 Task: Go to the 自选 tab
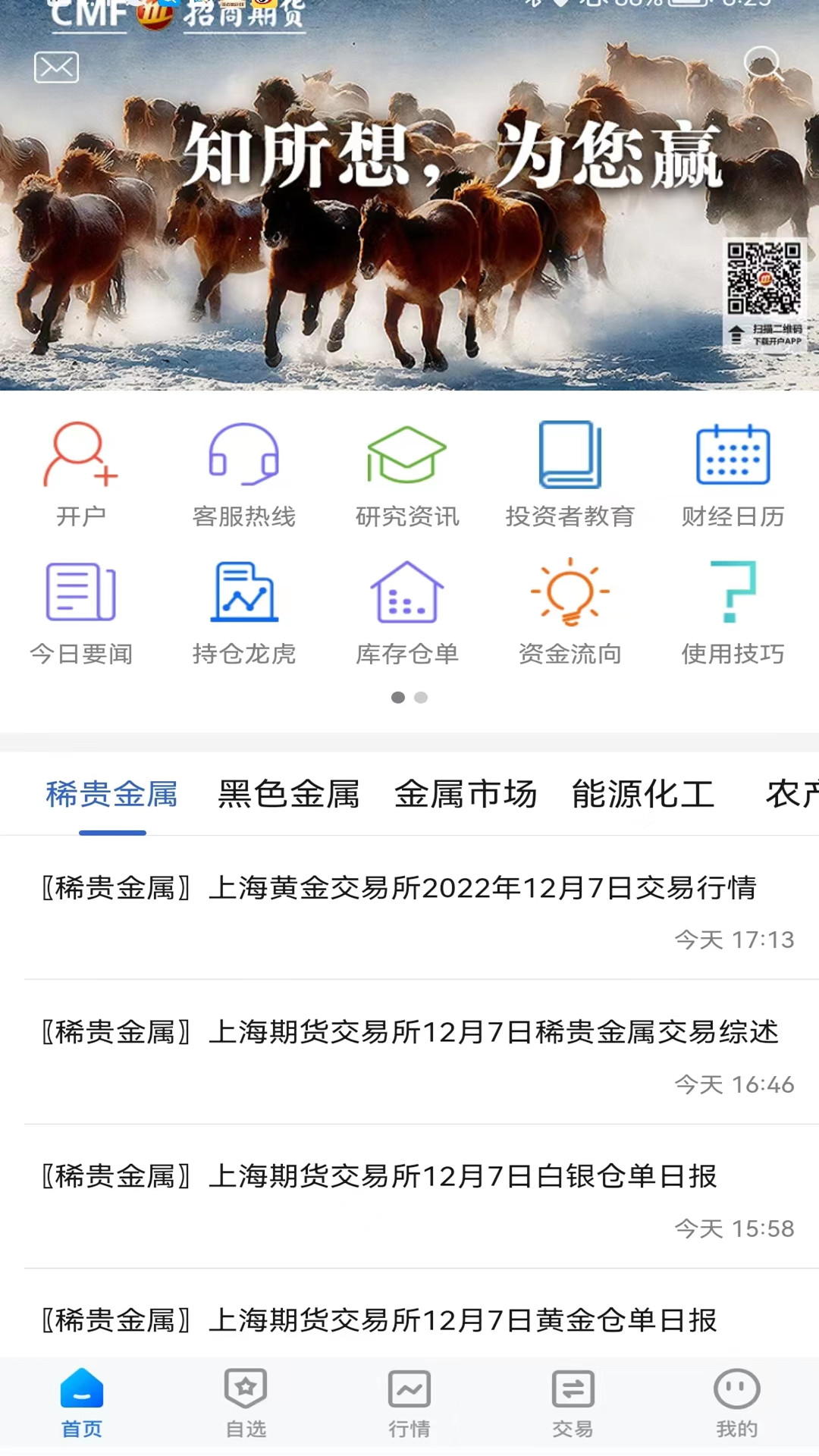[246, 1403]
